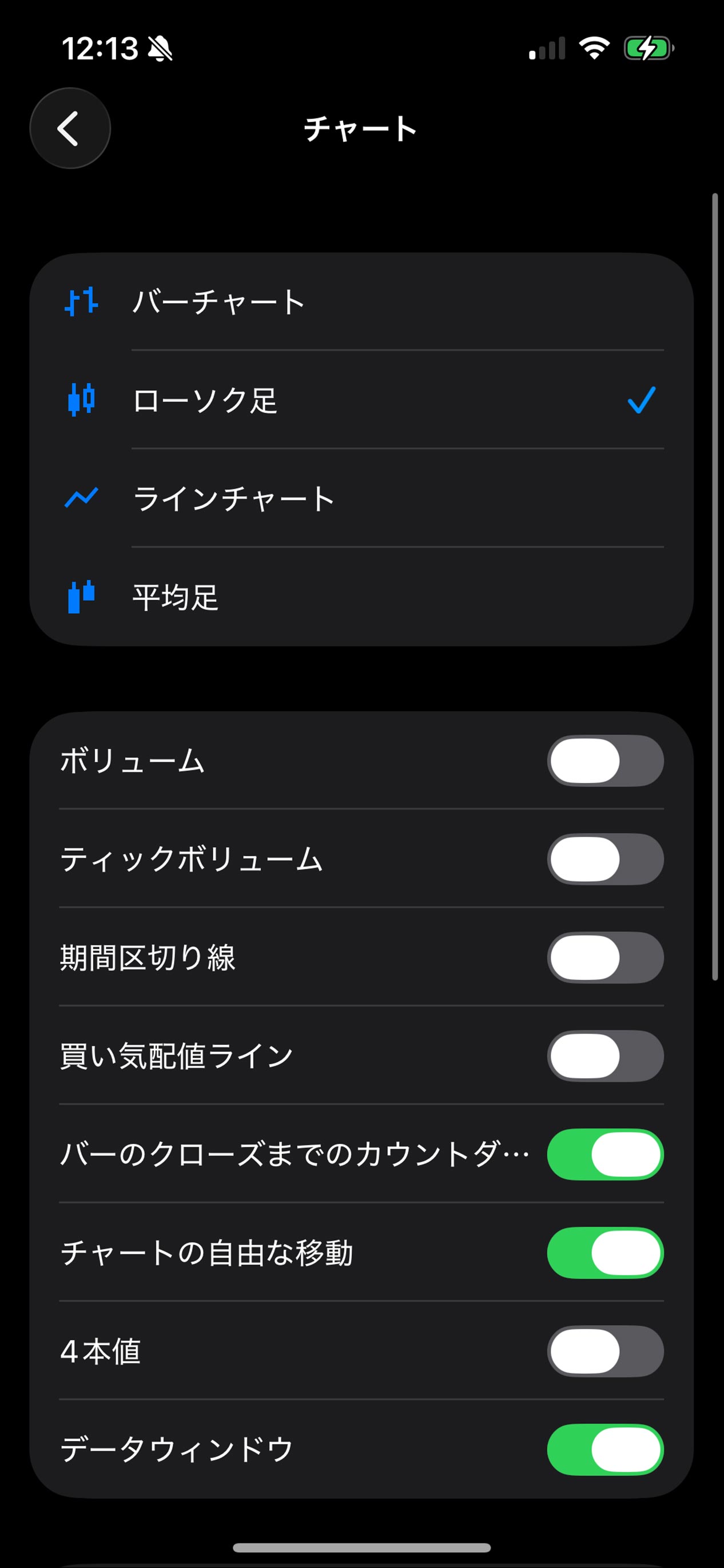The image size is (724, 1568).
Task: Toggle 期間区切り線 on
Action: [x=604, y=957]
